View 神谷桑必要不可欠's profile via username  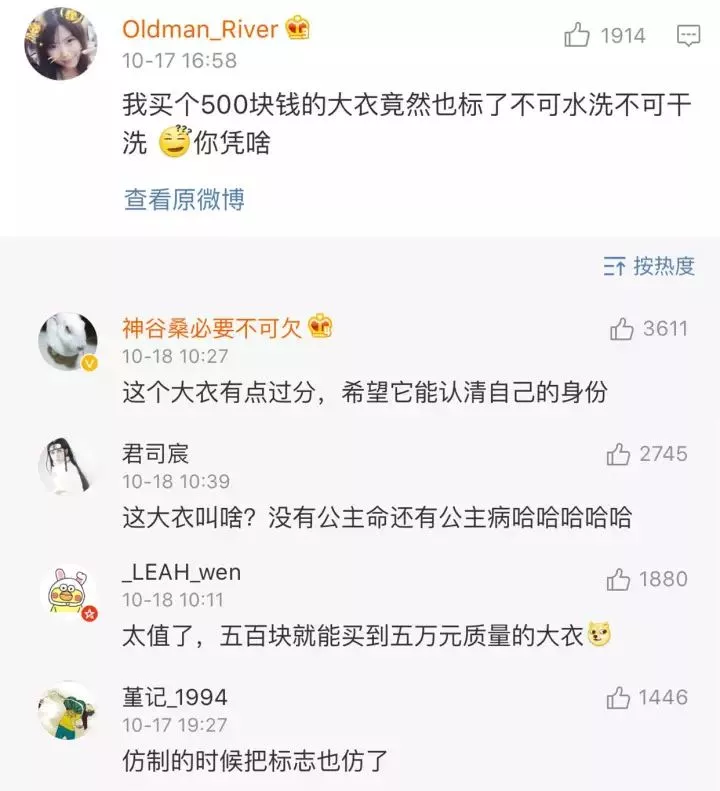(211, 328)
